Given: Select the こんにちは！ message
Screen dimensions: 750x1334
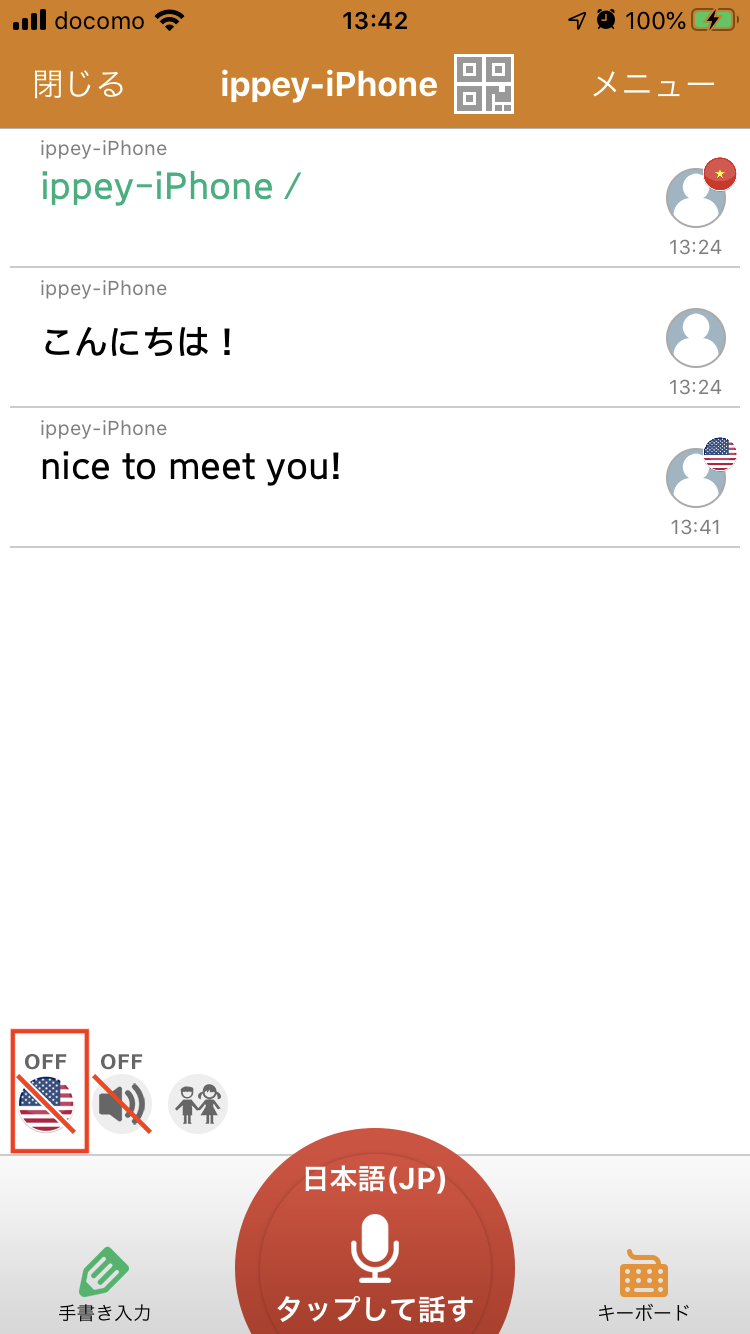Looking at the screenshot, I should point(375,338).
